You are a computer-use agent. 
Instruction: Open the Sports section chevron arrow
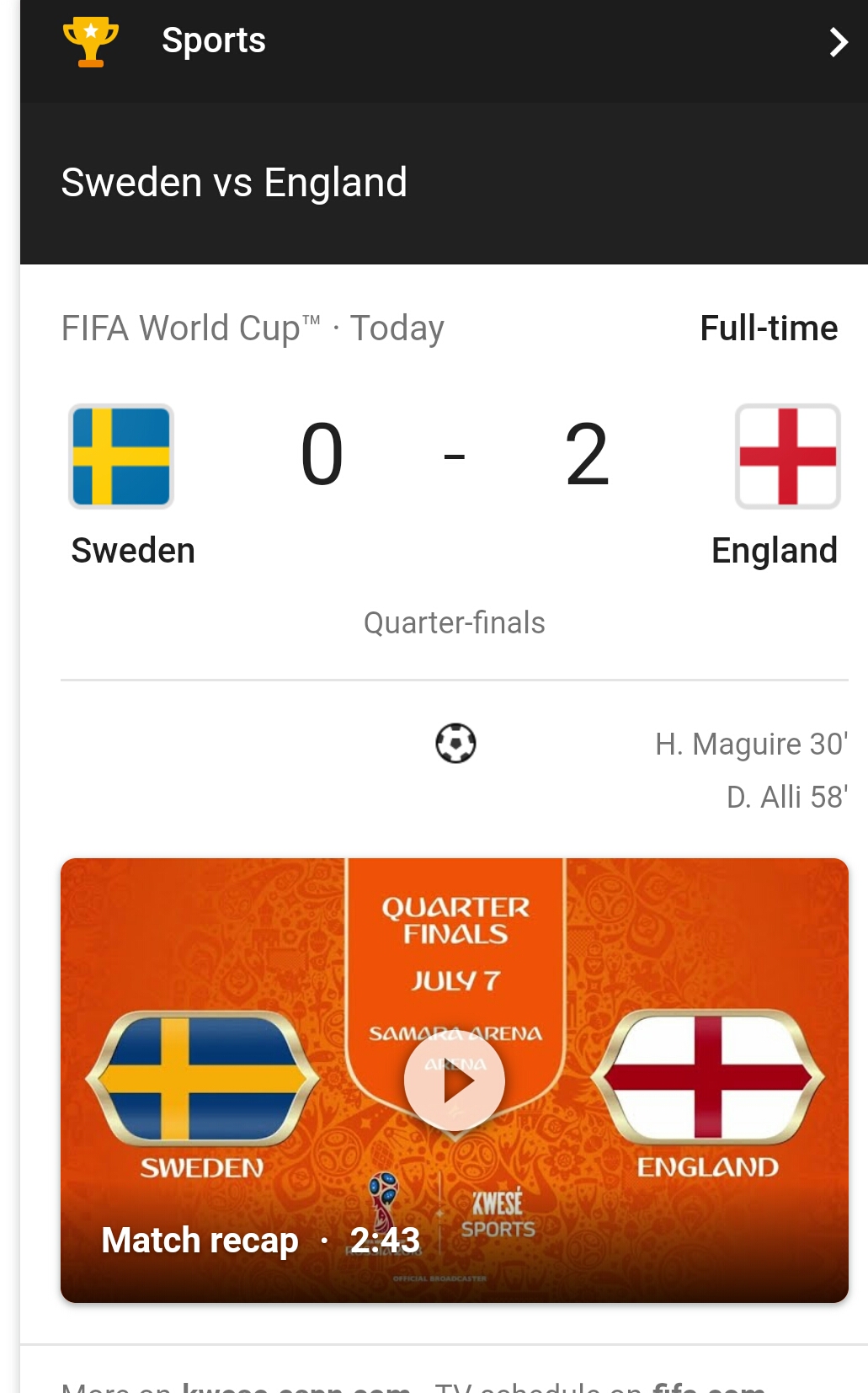click(838, 42)
